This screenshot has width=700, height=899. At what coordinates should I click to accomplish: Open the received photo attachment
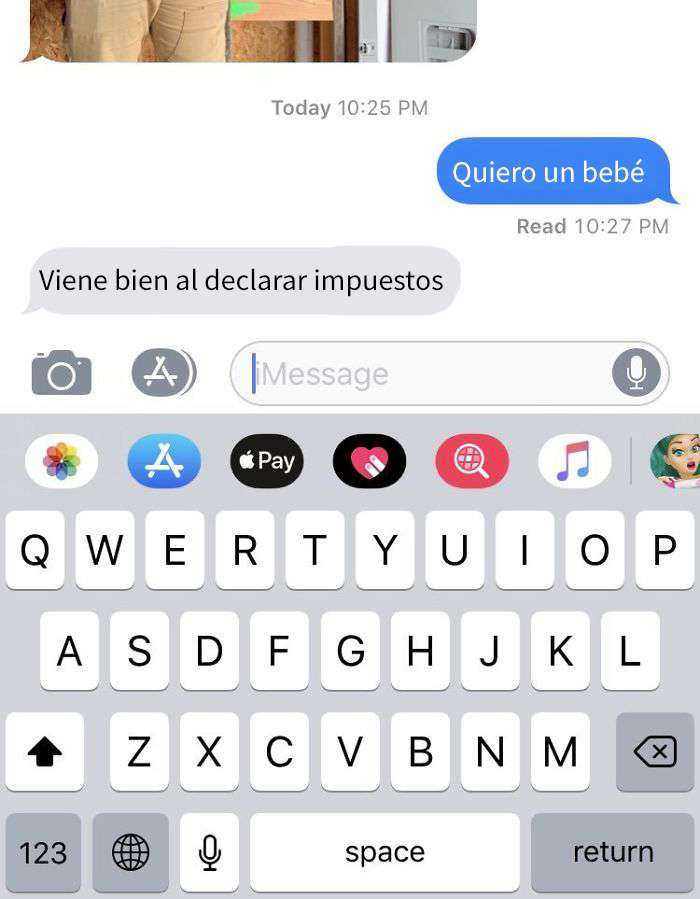coord(250,28)
